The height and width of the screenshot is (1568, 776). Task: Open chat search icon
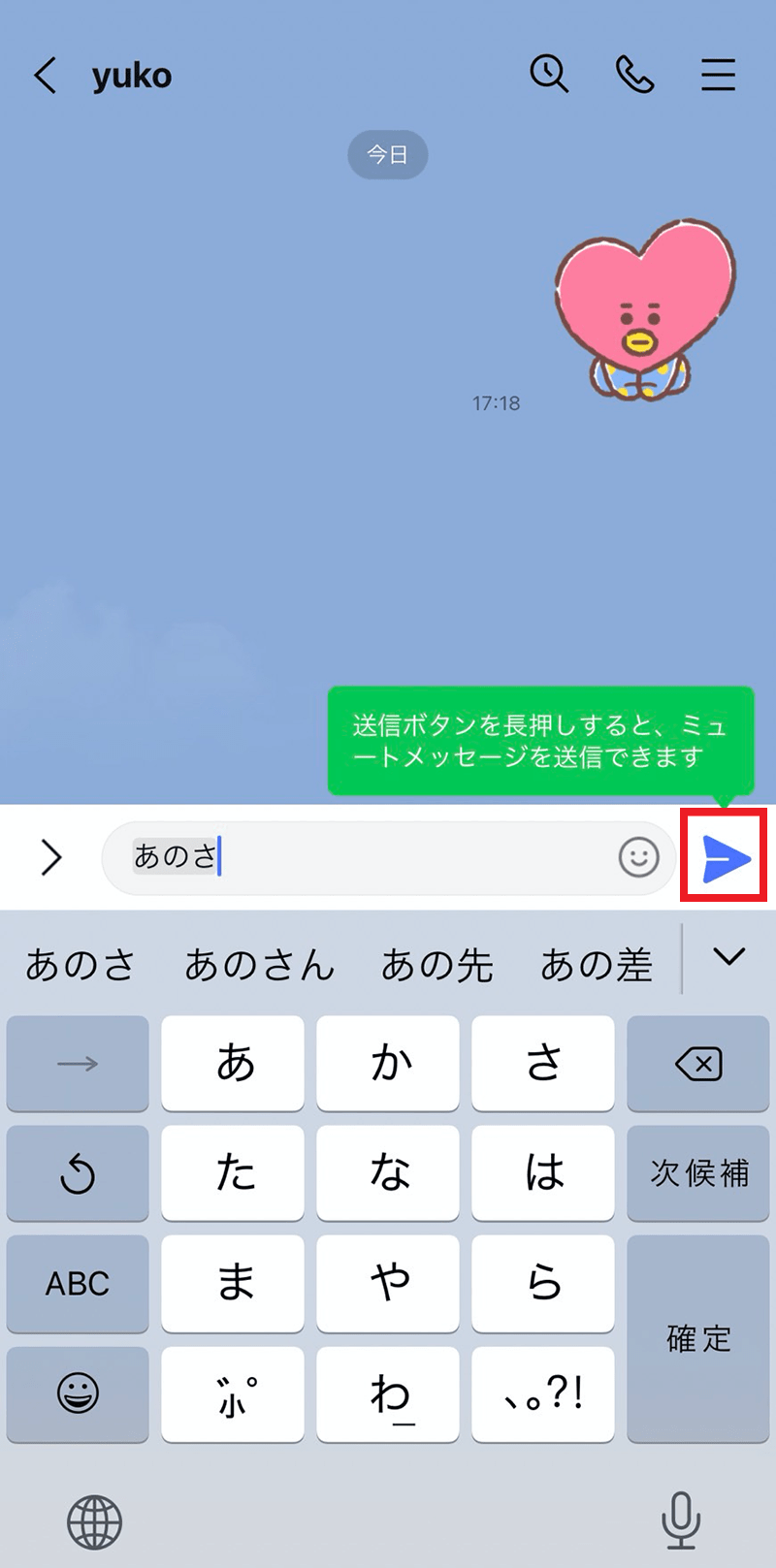[x=549, y=75]
